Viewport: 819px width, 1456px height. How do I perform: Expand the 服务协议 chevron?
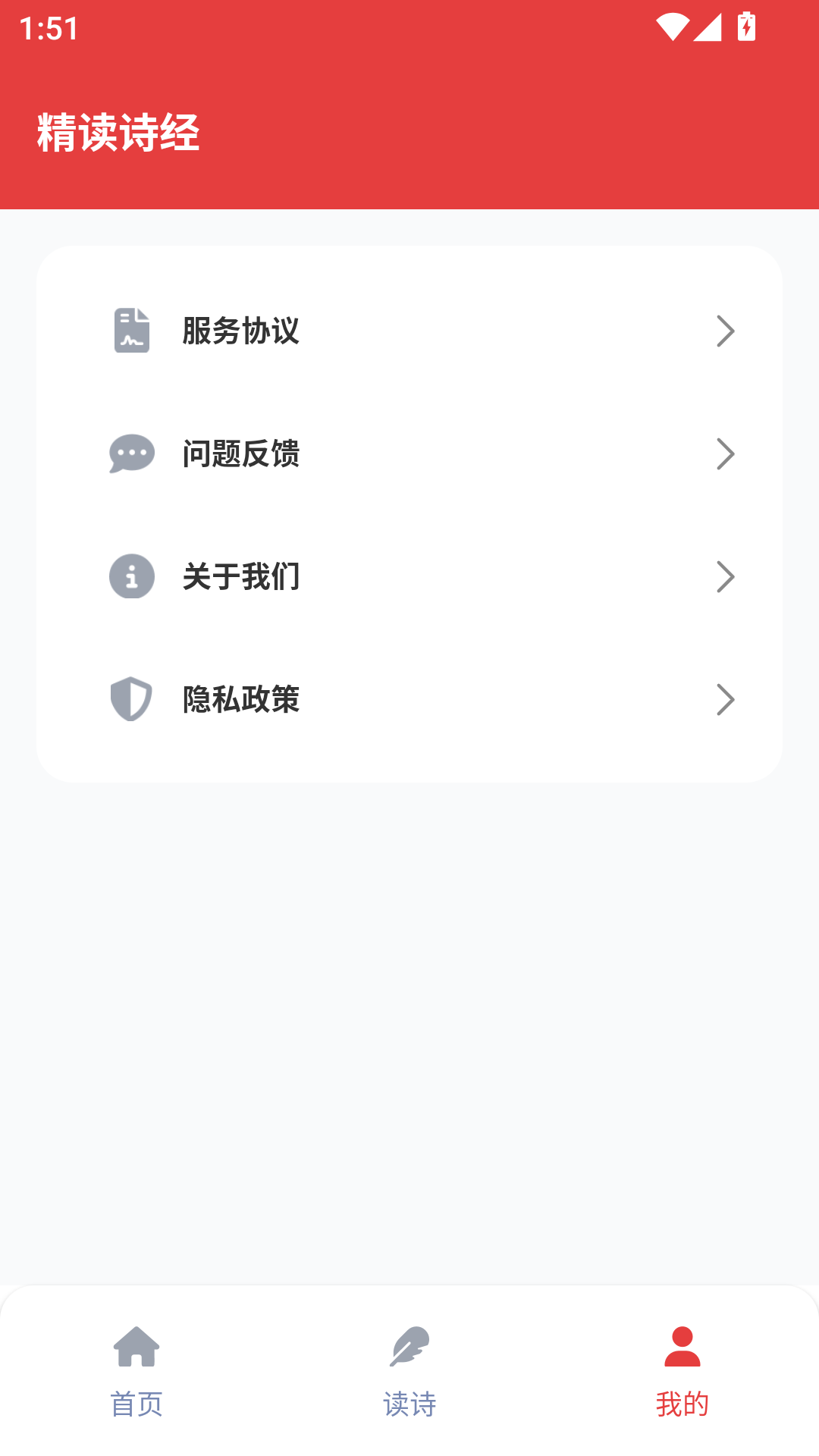(x=726, y=331)
